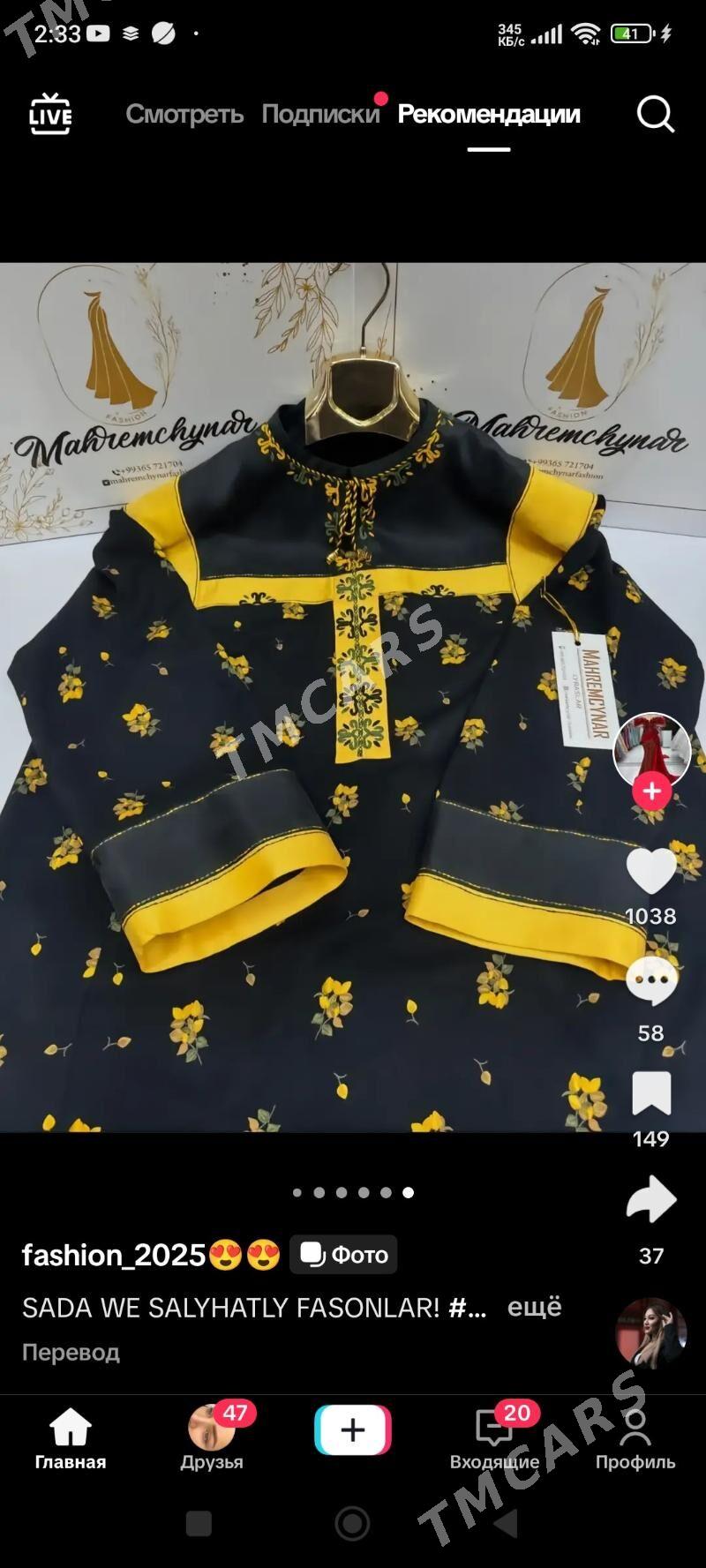
Task: Tap Перевод to translate the caption
Action: (71, 1352)
